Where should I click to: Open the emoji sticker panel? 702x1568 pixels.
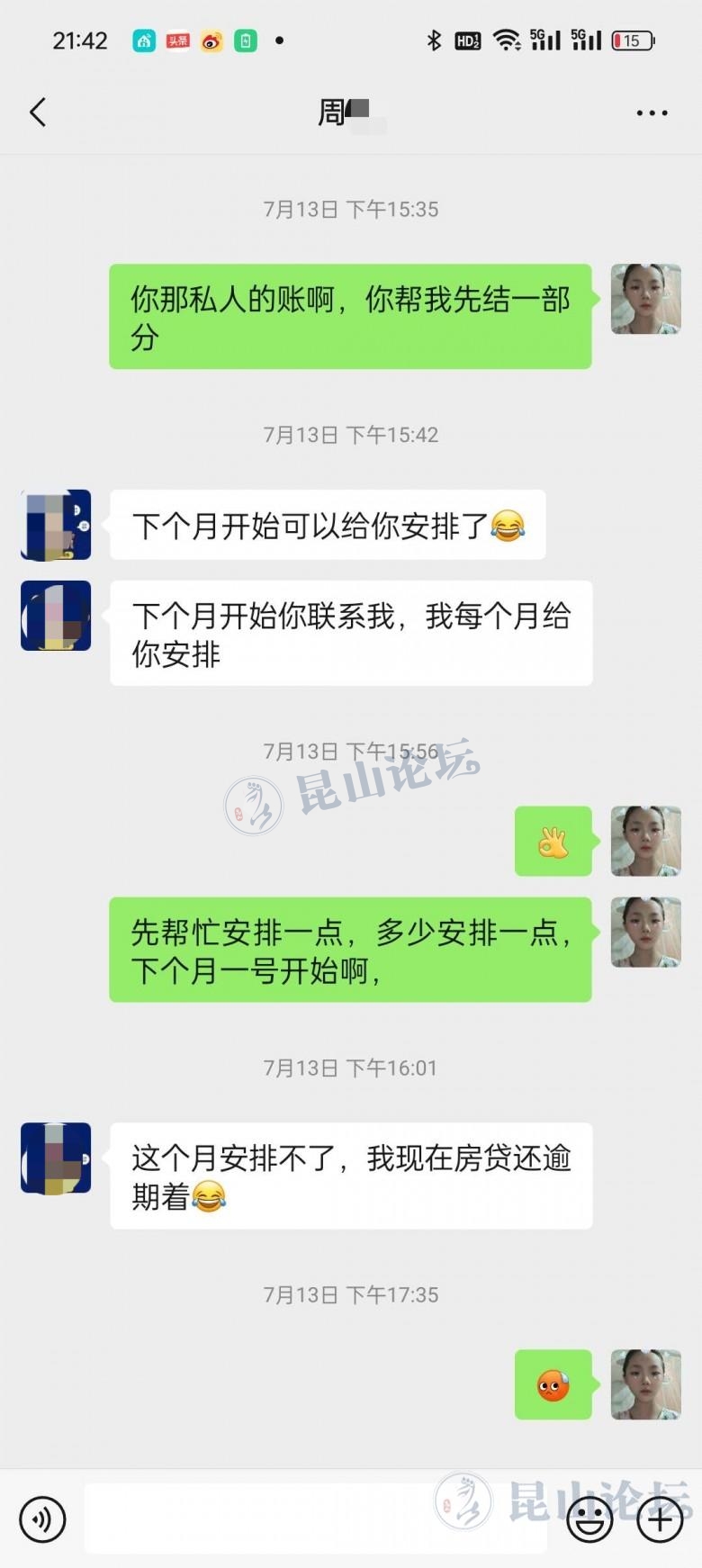pyautogui.click(x=589, y=1519)
